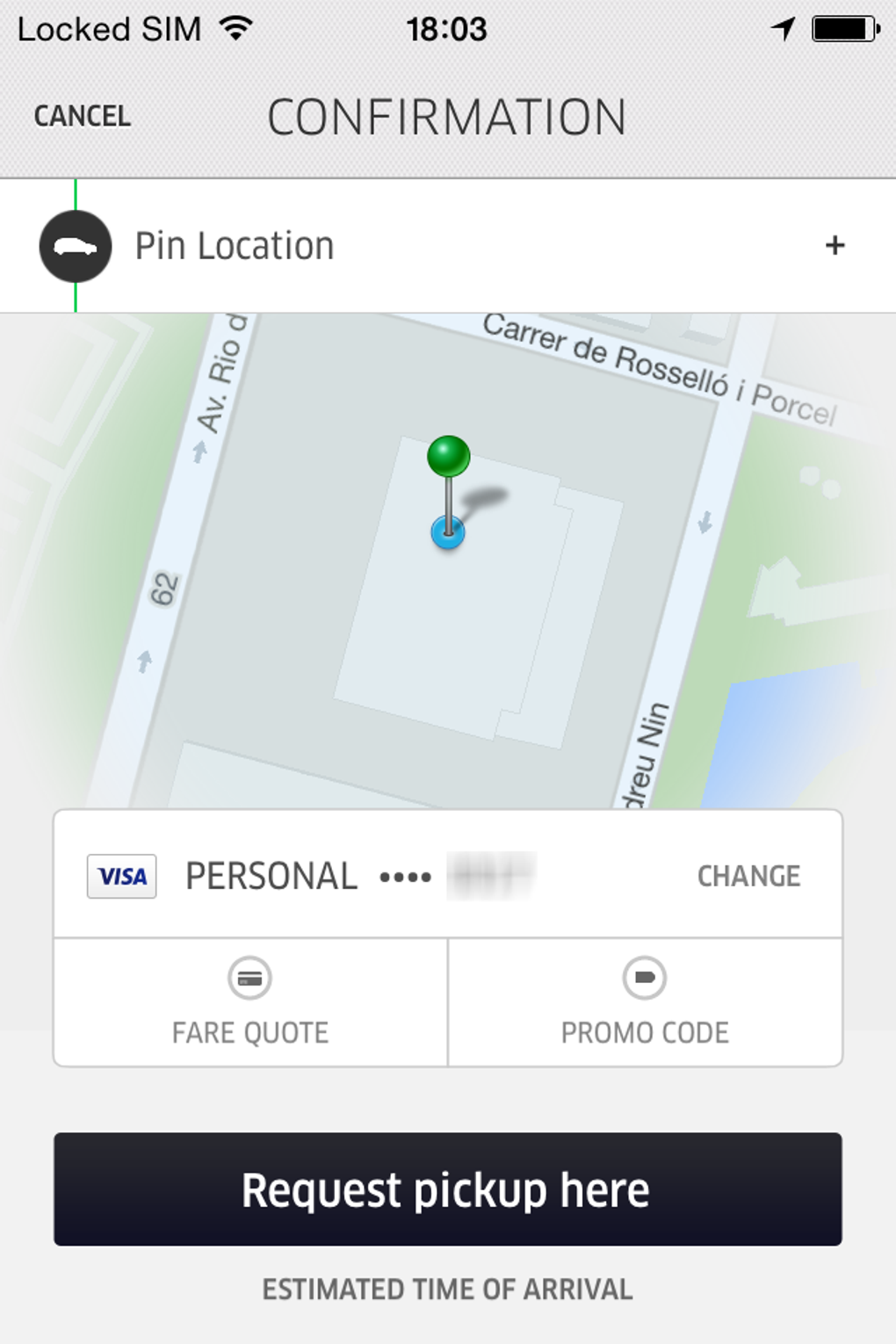Tap FARE QUOTE to view pricing
The height and width of the screenshot is (1344, 896).
click(250, 1032)
